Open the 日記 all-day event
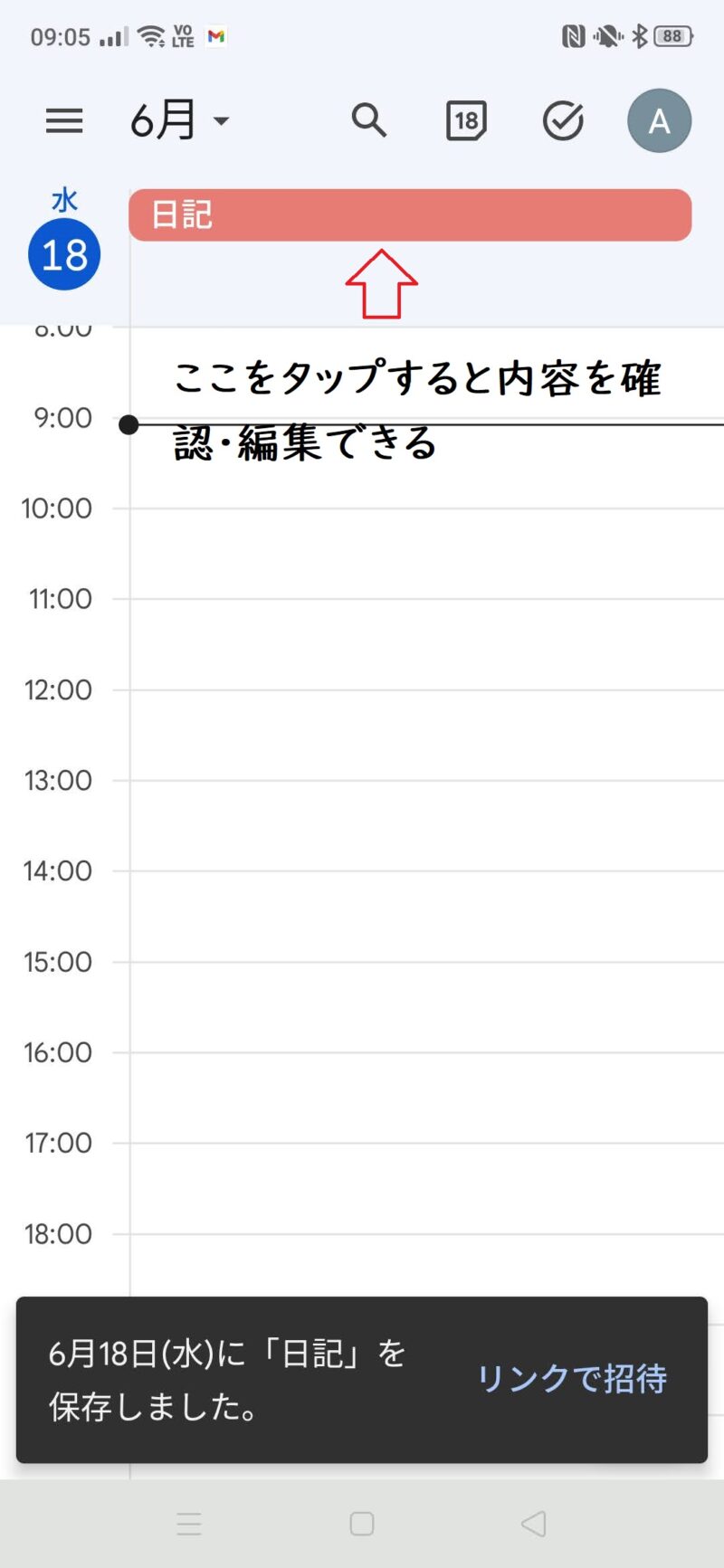Viewport: 724px width, 1568px height. coord(410,215)
